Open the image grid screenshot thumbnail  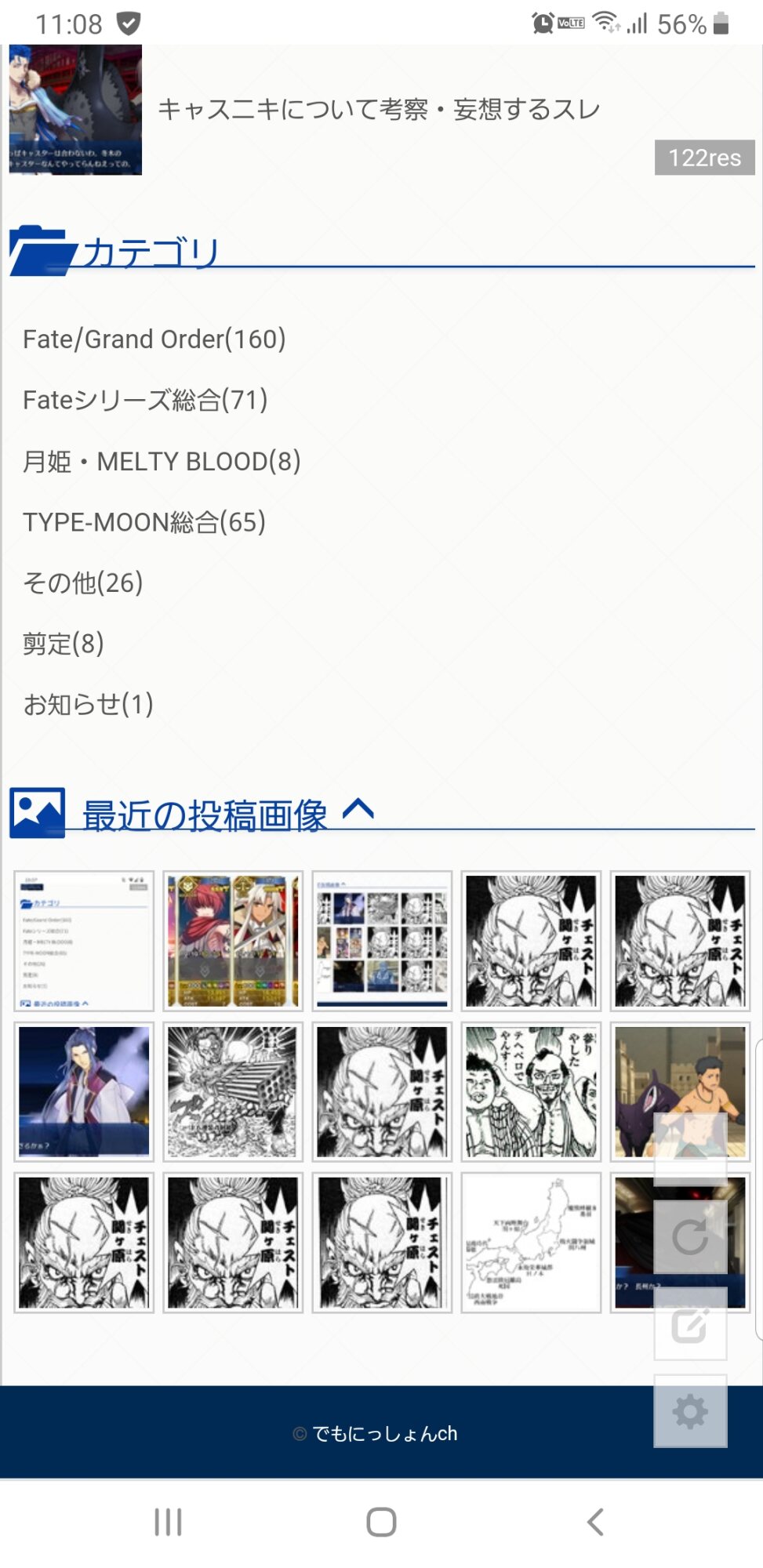382,941
